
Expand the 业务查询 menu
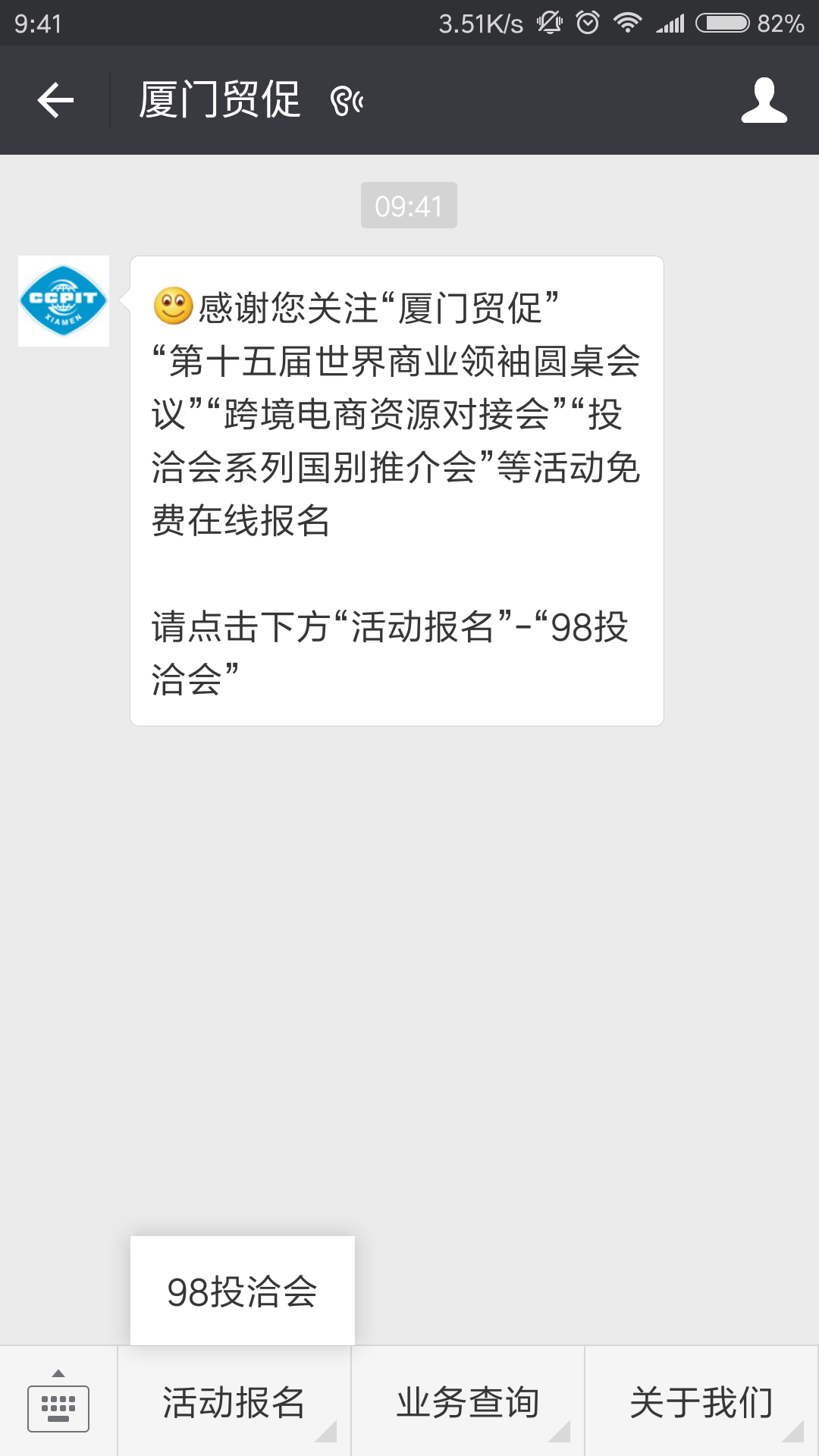(468, 1401)
